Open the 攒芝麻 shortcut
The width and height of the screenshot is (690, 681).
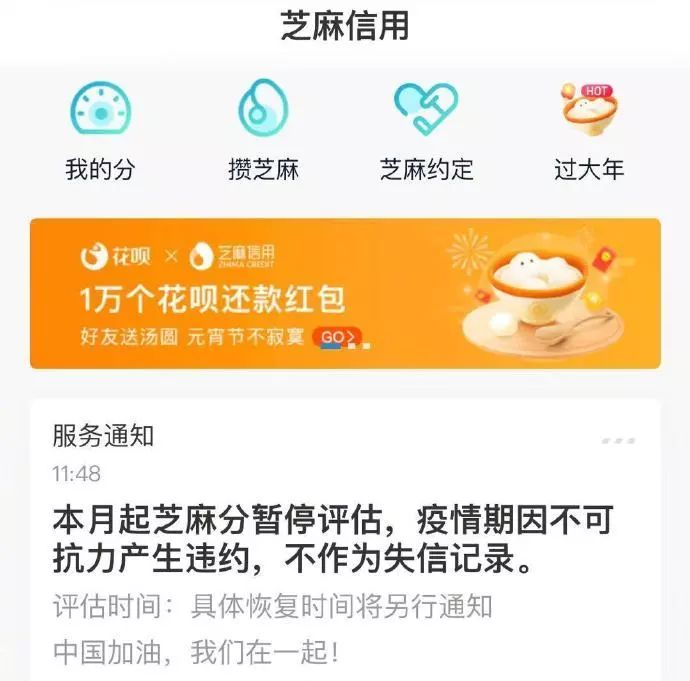click(x=263, y=130)
